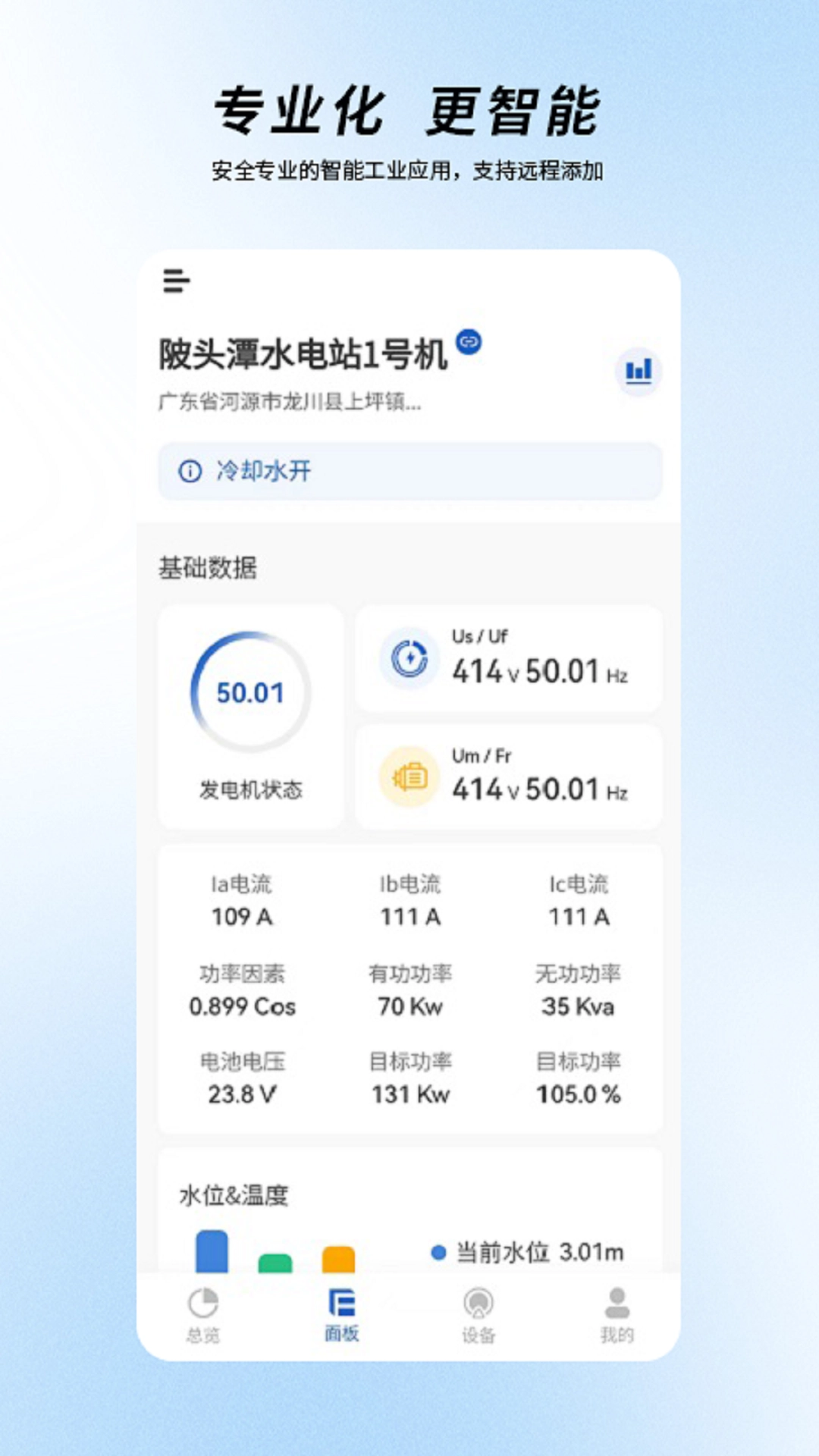Click the yellow Um/Fr motor icon

pos(409,775)
